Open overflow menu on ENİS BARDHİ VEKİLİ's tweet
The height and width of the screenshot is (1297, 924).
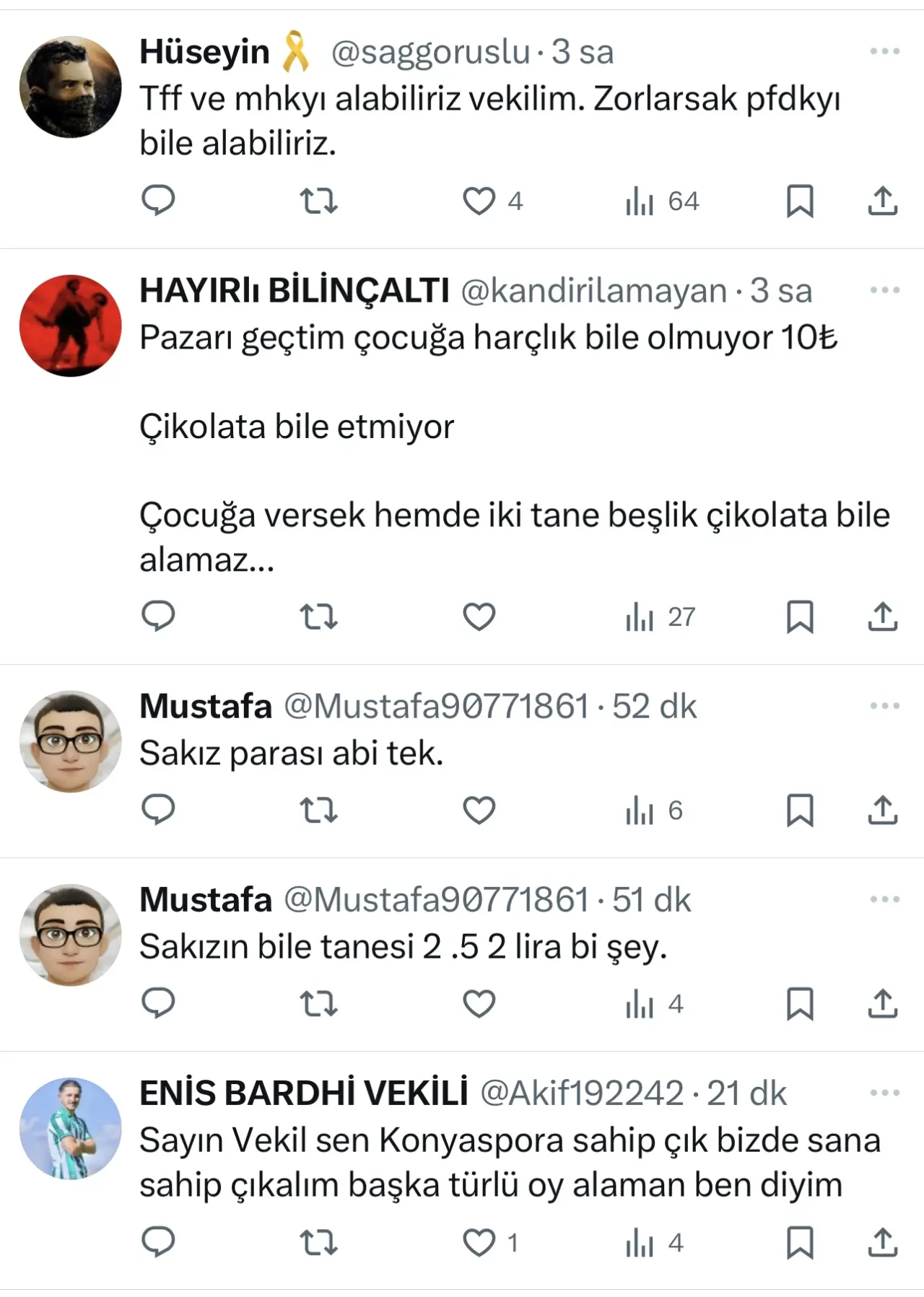tap(884, 1093)
